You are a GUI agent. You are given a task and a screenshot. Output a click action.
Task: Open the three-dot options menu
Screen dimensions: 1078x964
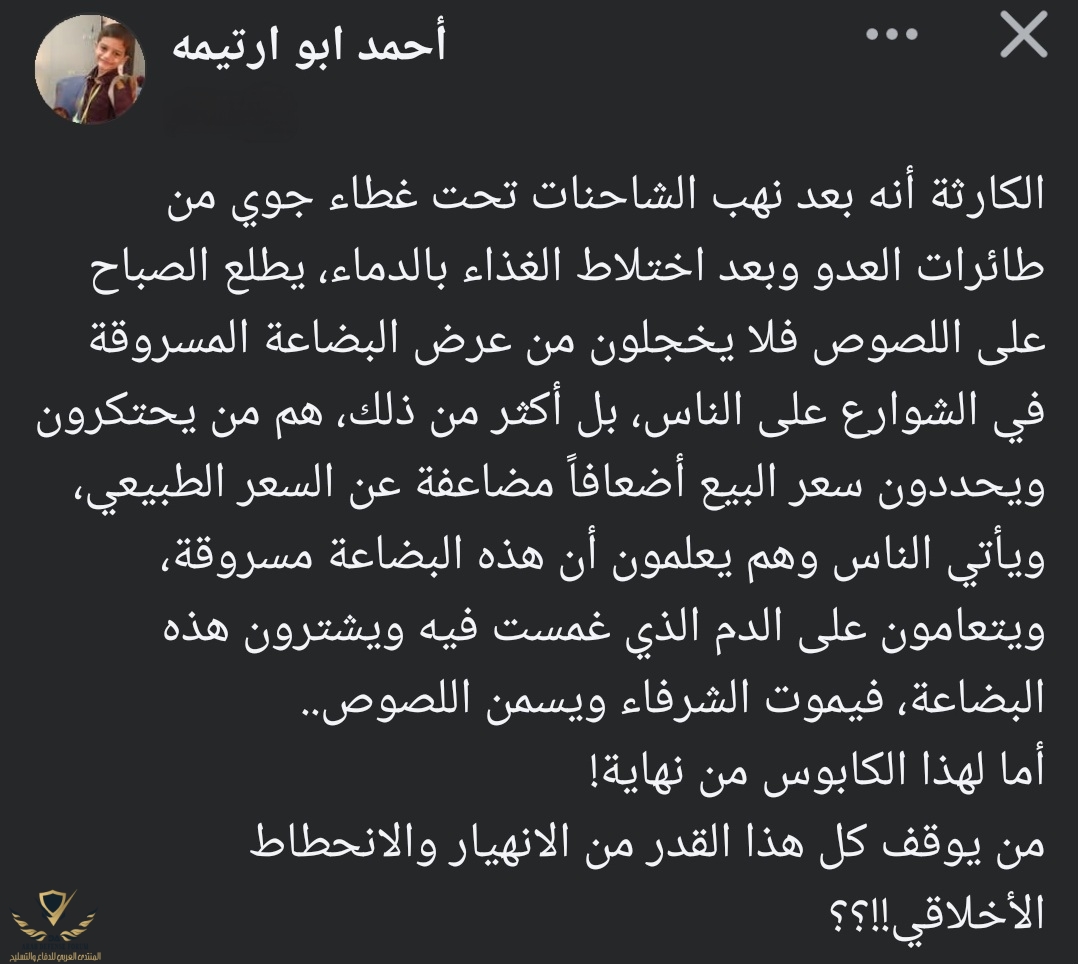pos(891,36)
